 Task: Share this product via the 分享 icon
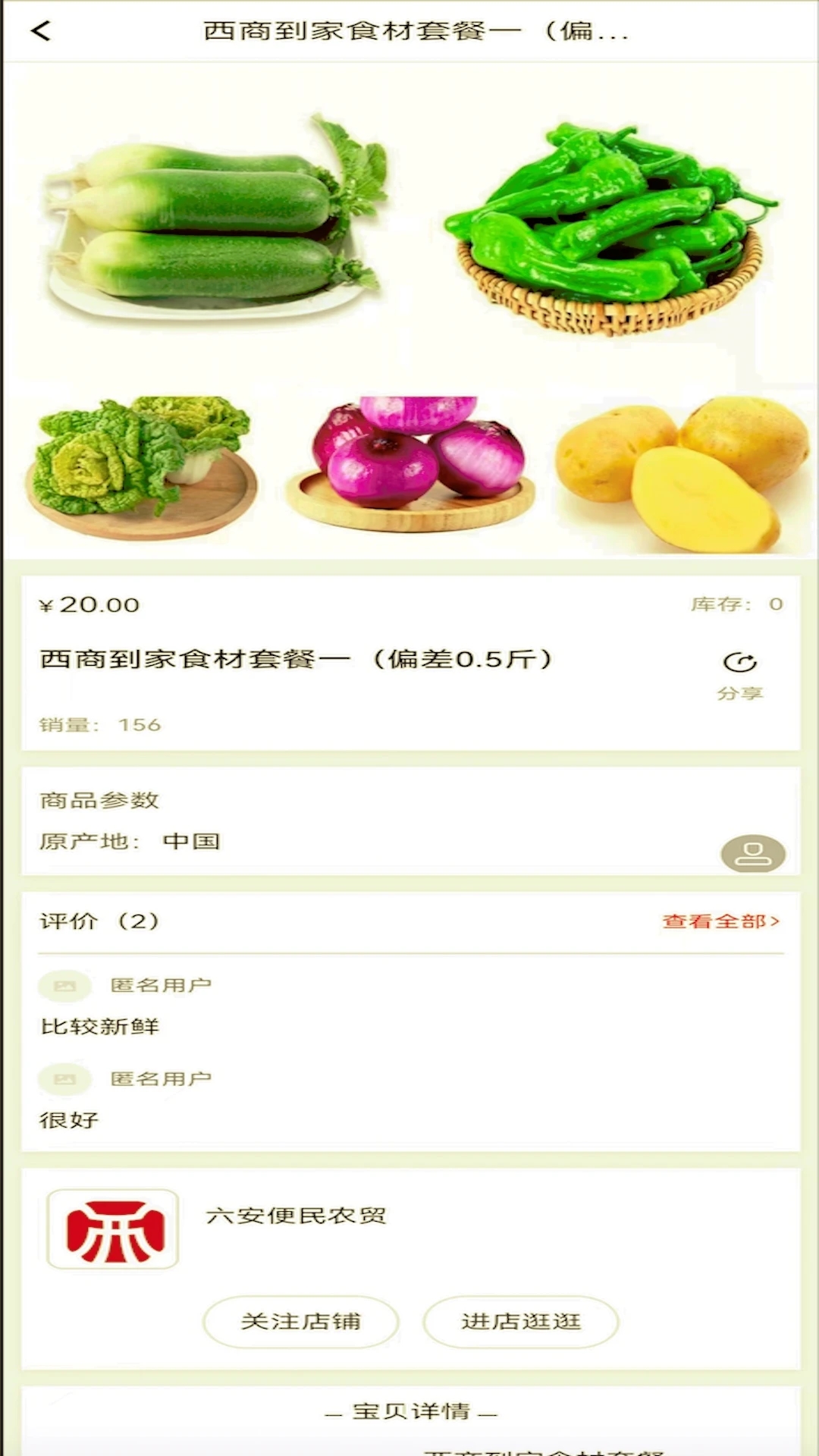pos(740,673)
